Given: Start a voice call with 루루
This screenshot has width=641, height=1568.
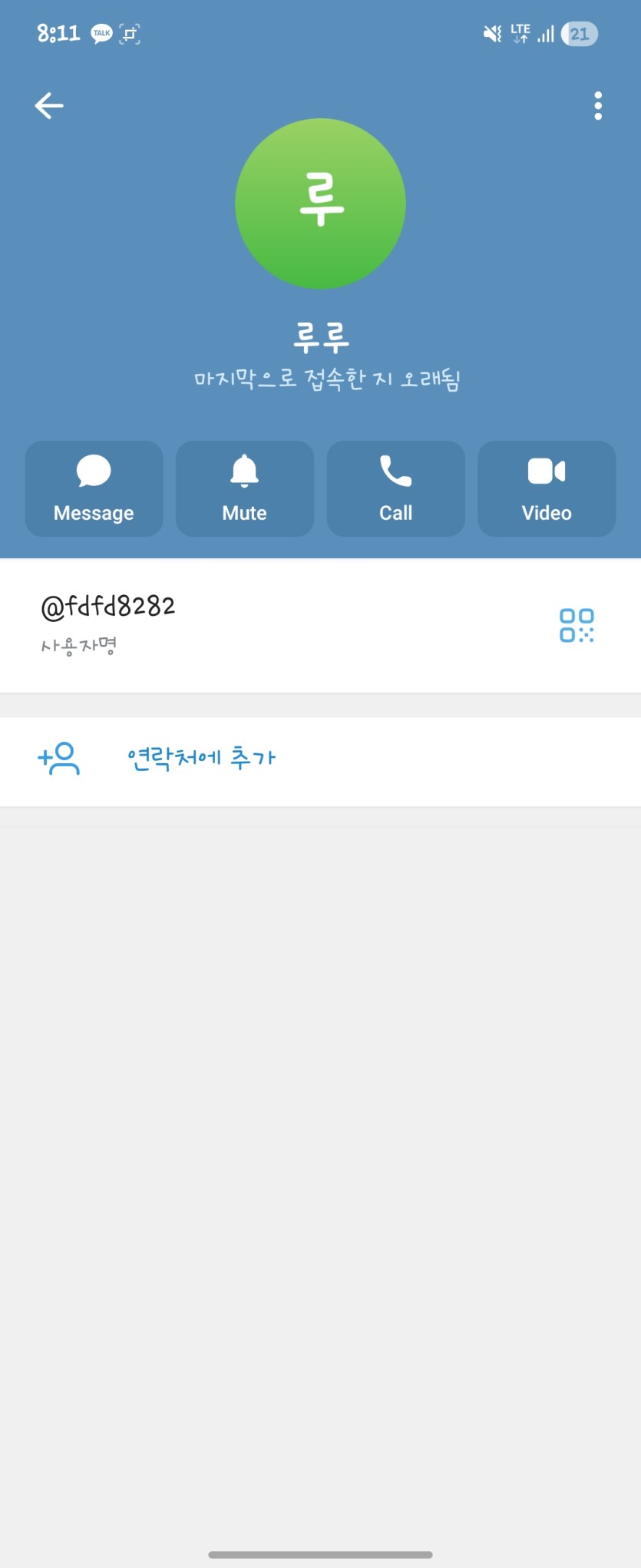Looking at the screenshot, I should (x=395, y=488).
